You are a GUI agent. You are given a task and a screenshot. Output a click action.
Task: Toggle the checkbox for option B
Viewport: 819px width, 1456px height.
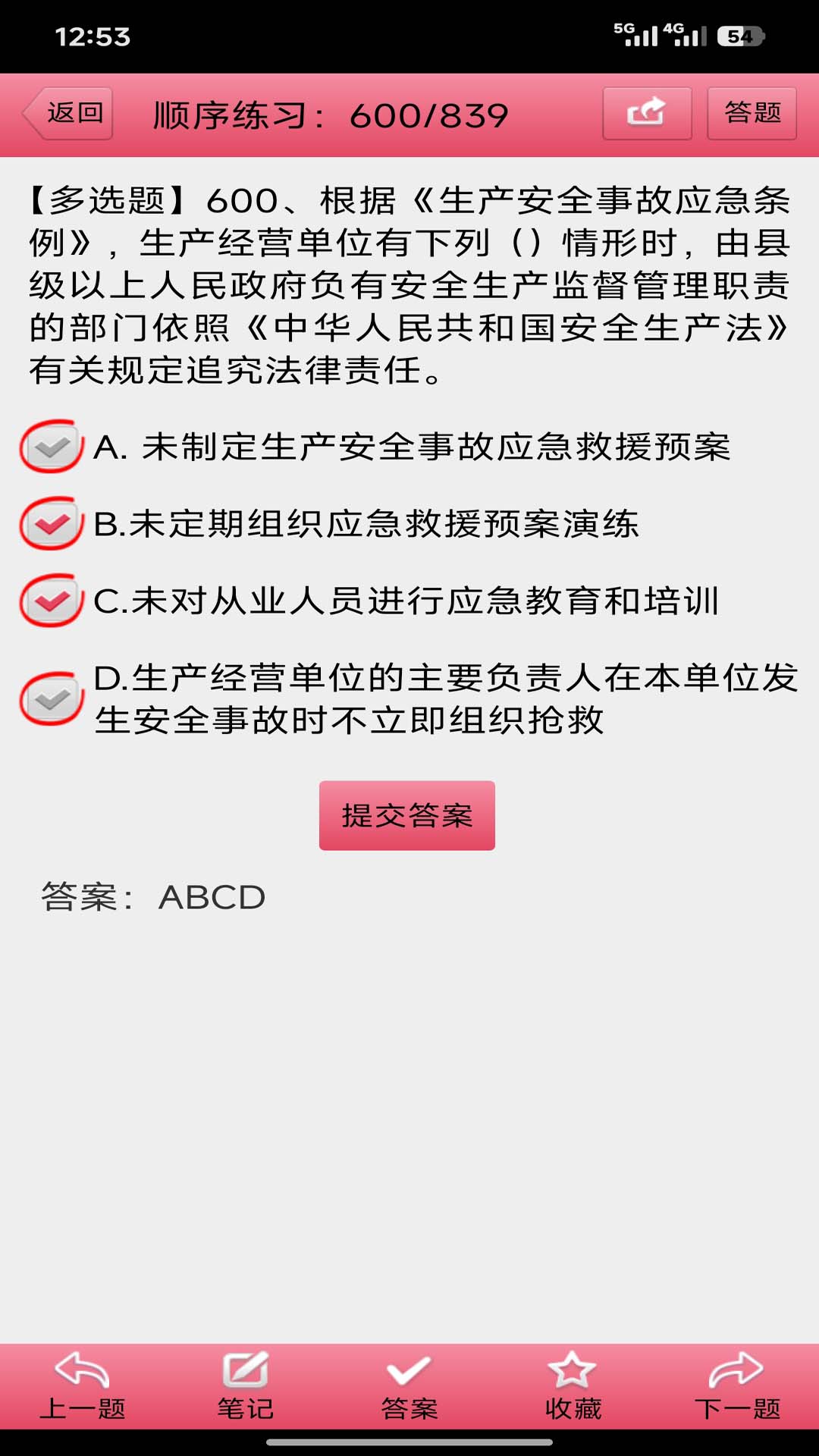pyautogui.click(x=51, y=525)
